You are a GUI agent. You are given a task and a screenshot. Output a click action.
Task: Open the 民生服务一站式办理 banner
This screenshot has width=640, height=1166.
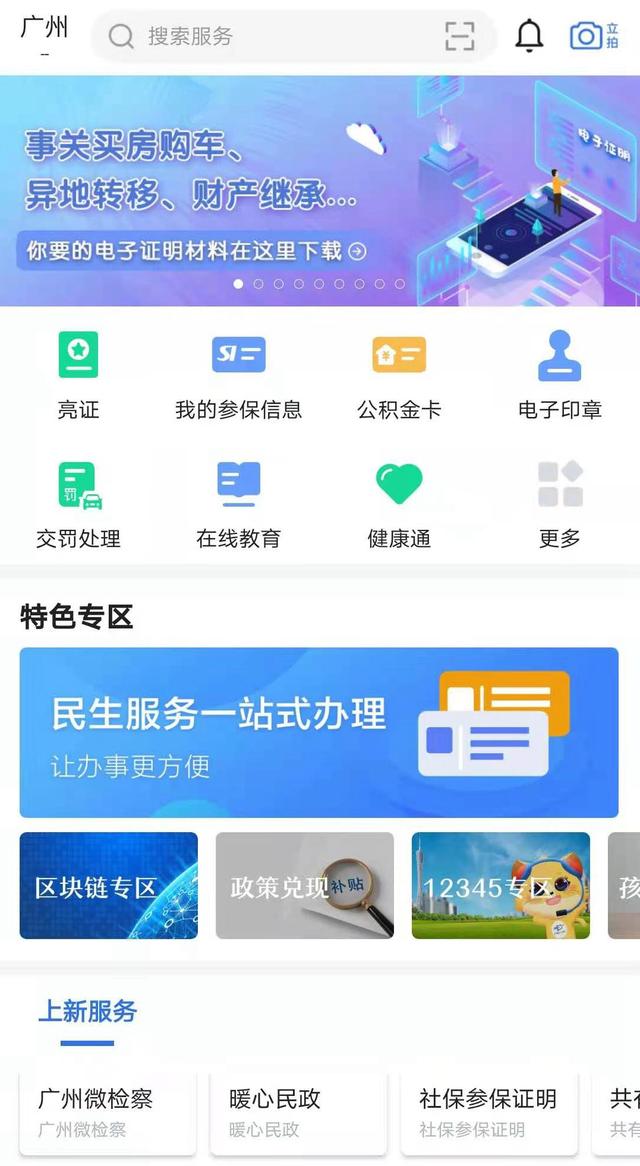click(x=319, y=732)
